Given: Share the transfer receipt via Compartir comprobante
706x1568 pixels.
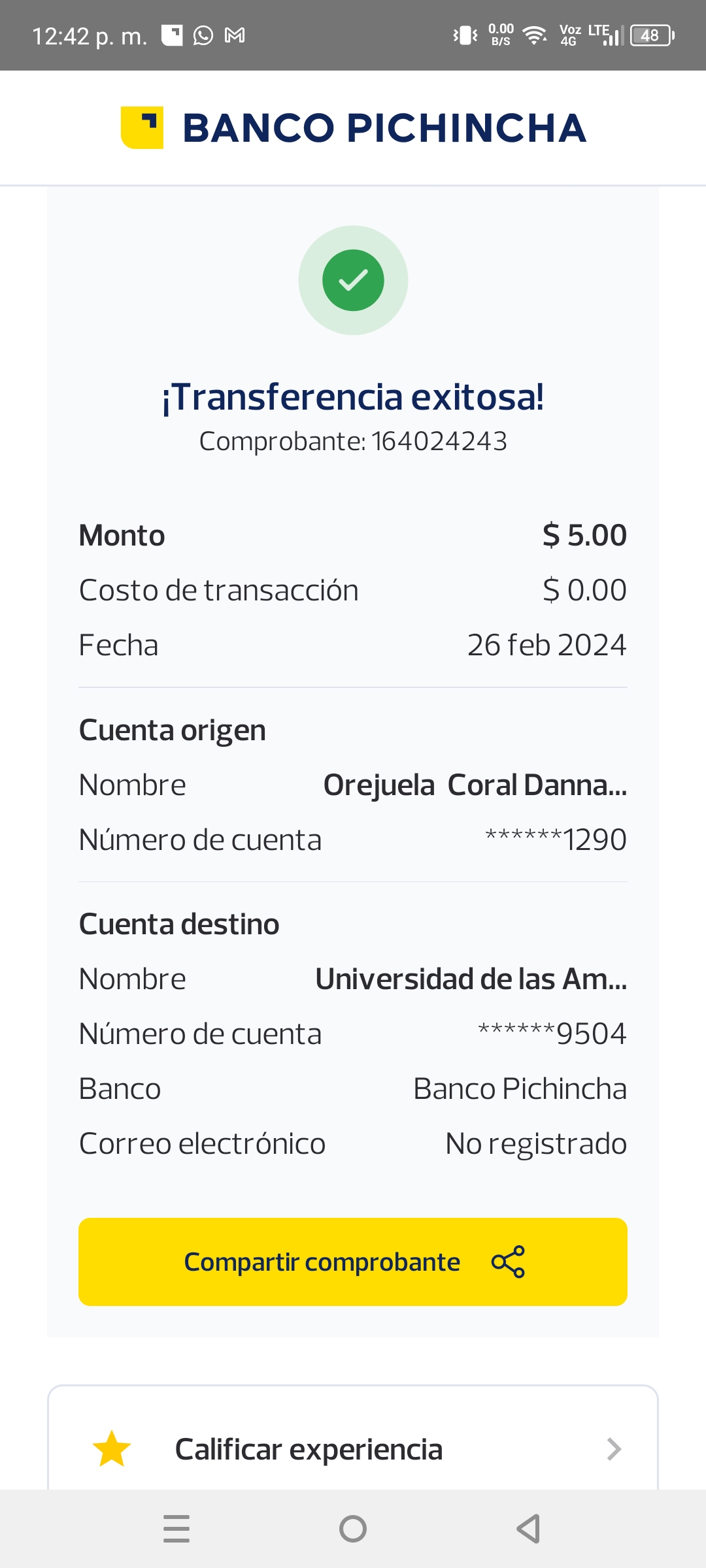Looking at the screenshot, I should (353, 1262).
